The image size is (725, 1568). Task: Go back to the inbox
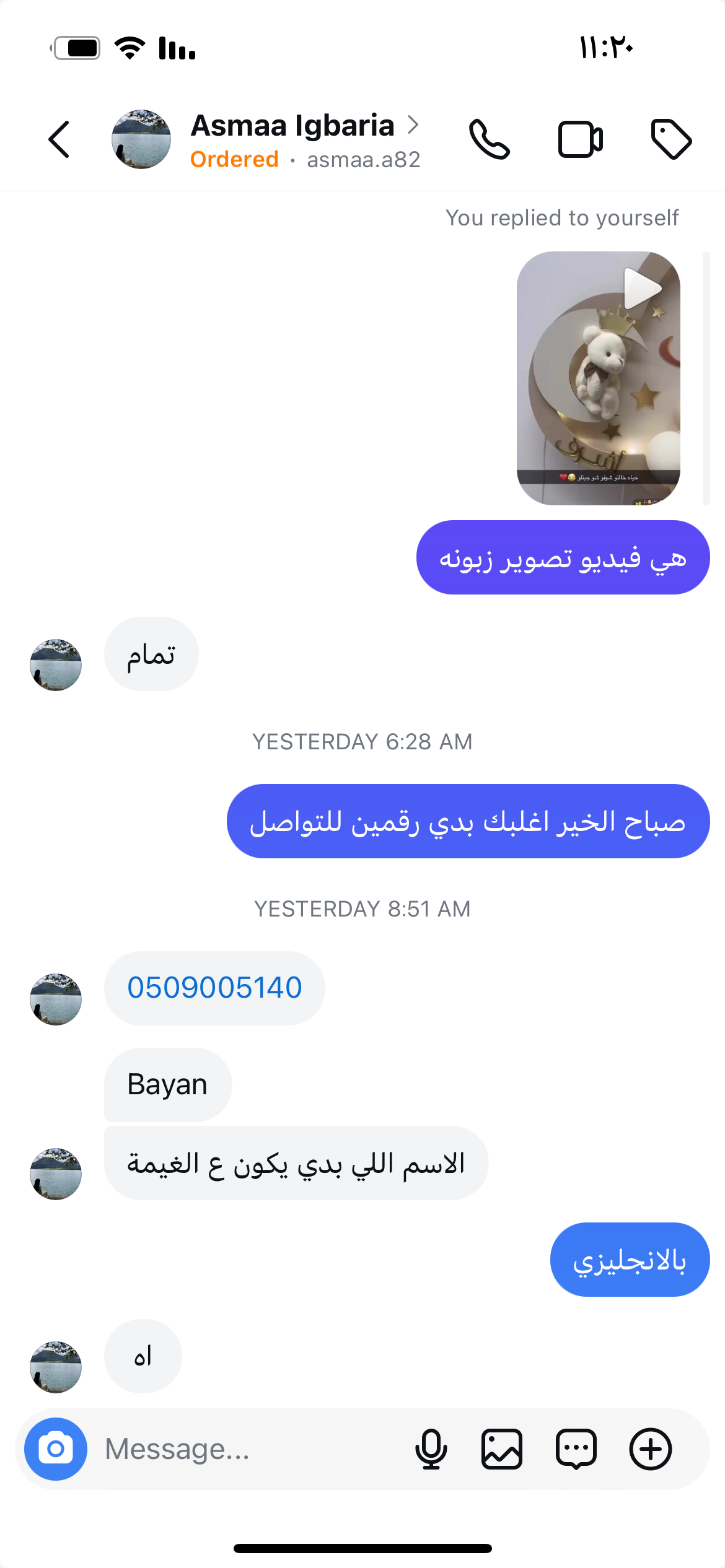point(59,139)
